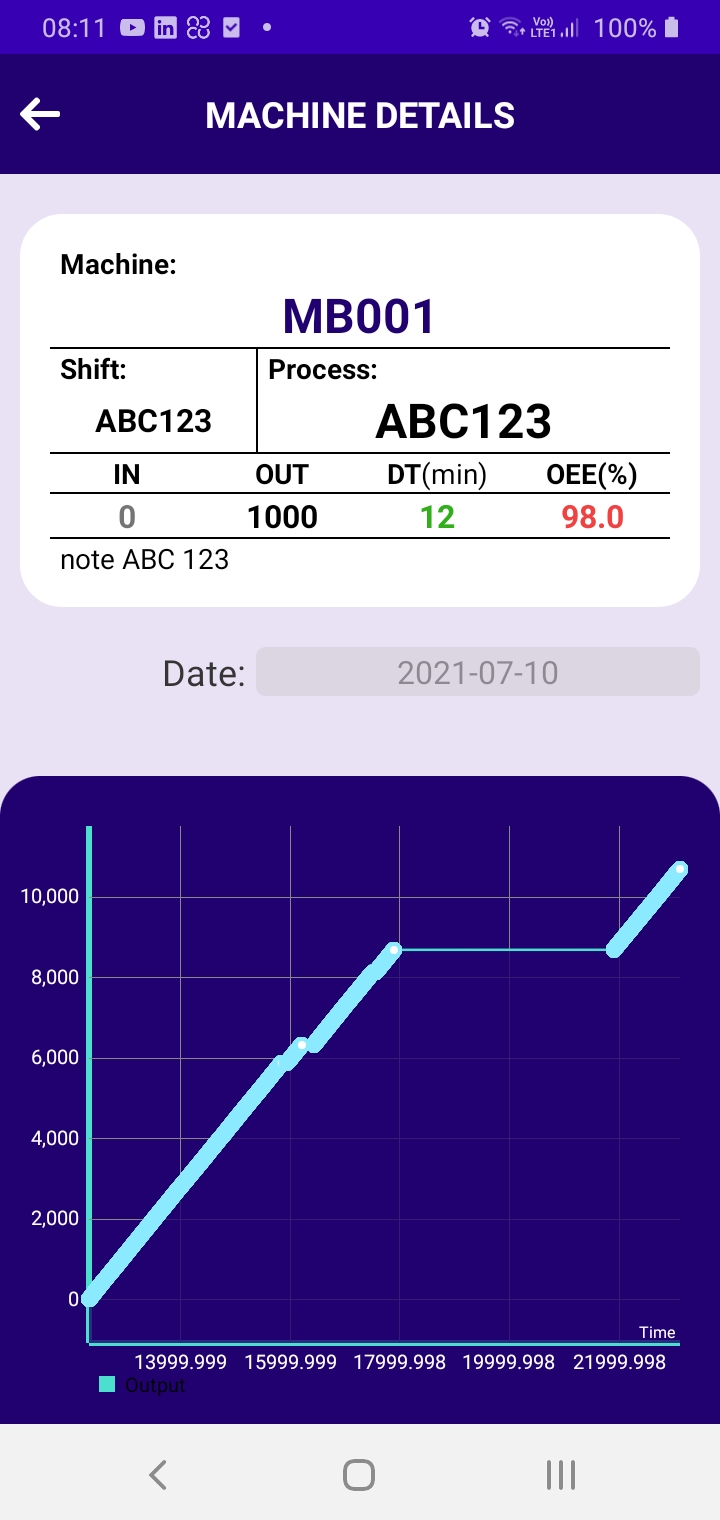The width and height of the screenshot is (720, 1520).
Task: Click the alarm clock status icon
Action: pyautogui.click(x=481, y=27)
